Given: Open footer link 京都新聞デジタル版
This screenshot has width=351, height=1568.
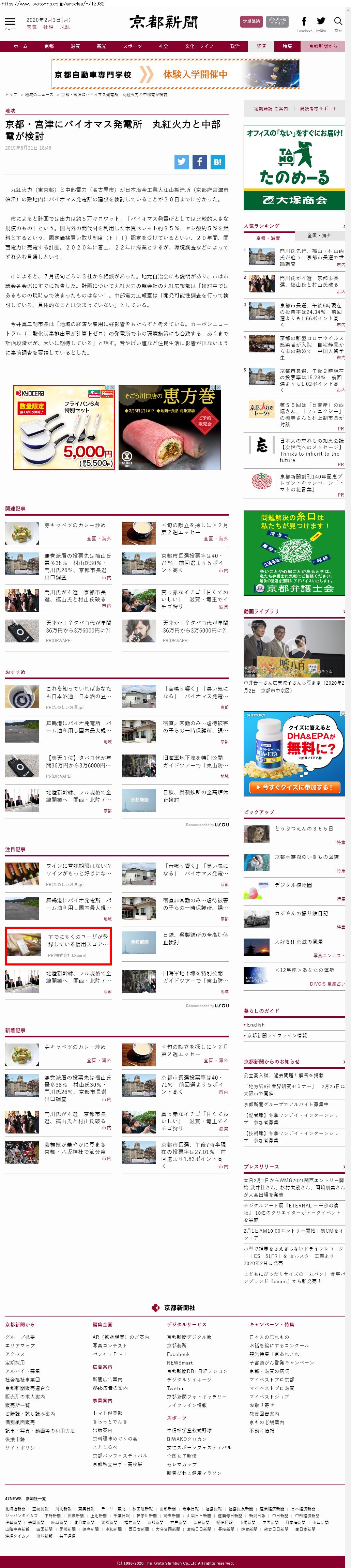Looking at the screenshot, I should (189, 1337).
